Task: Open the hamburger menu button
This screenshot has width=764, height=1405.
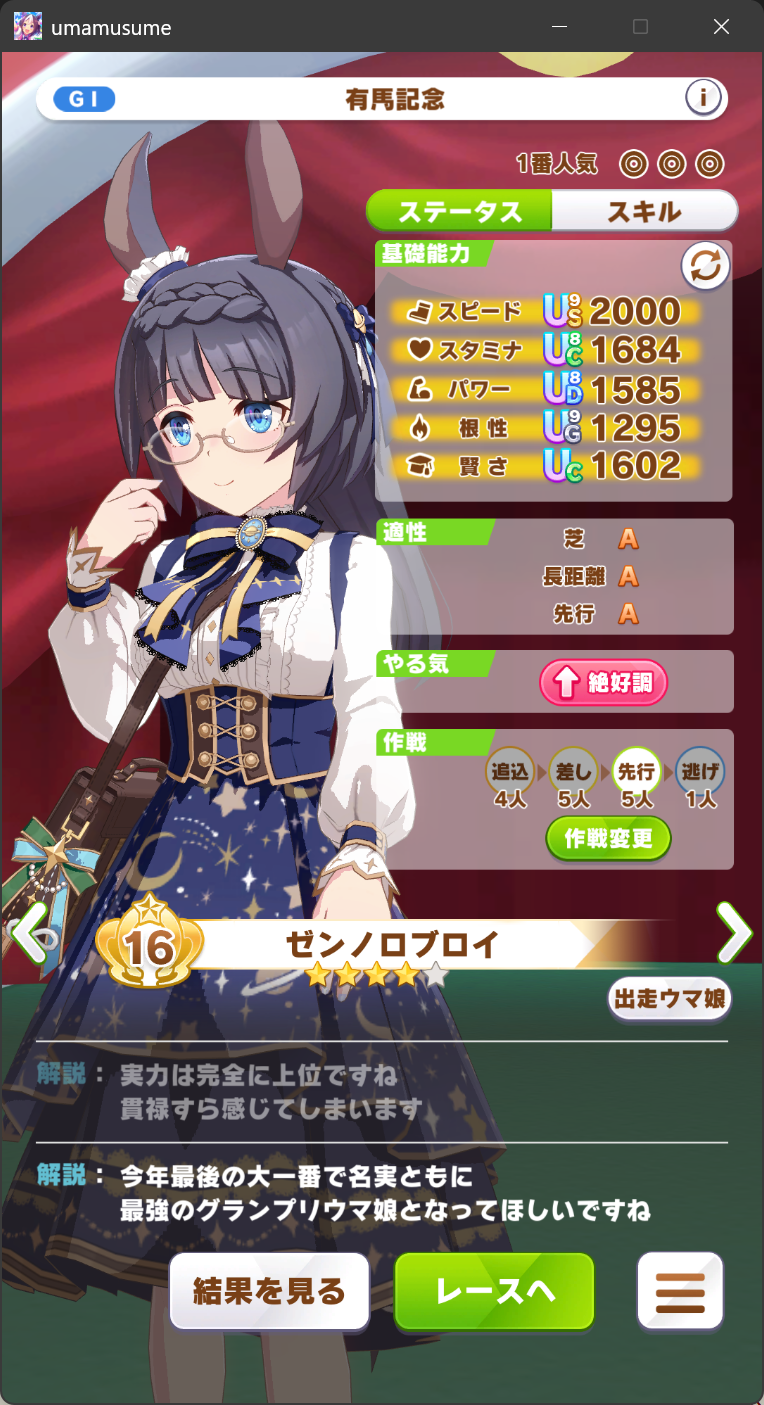Action: click(680, 1291)
